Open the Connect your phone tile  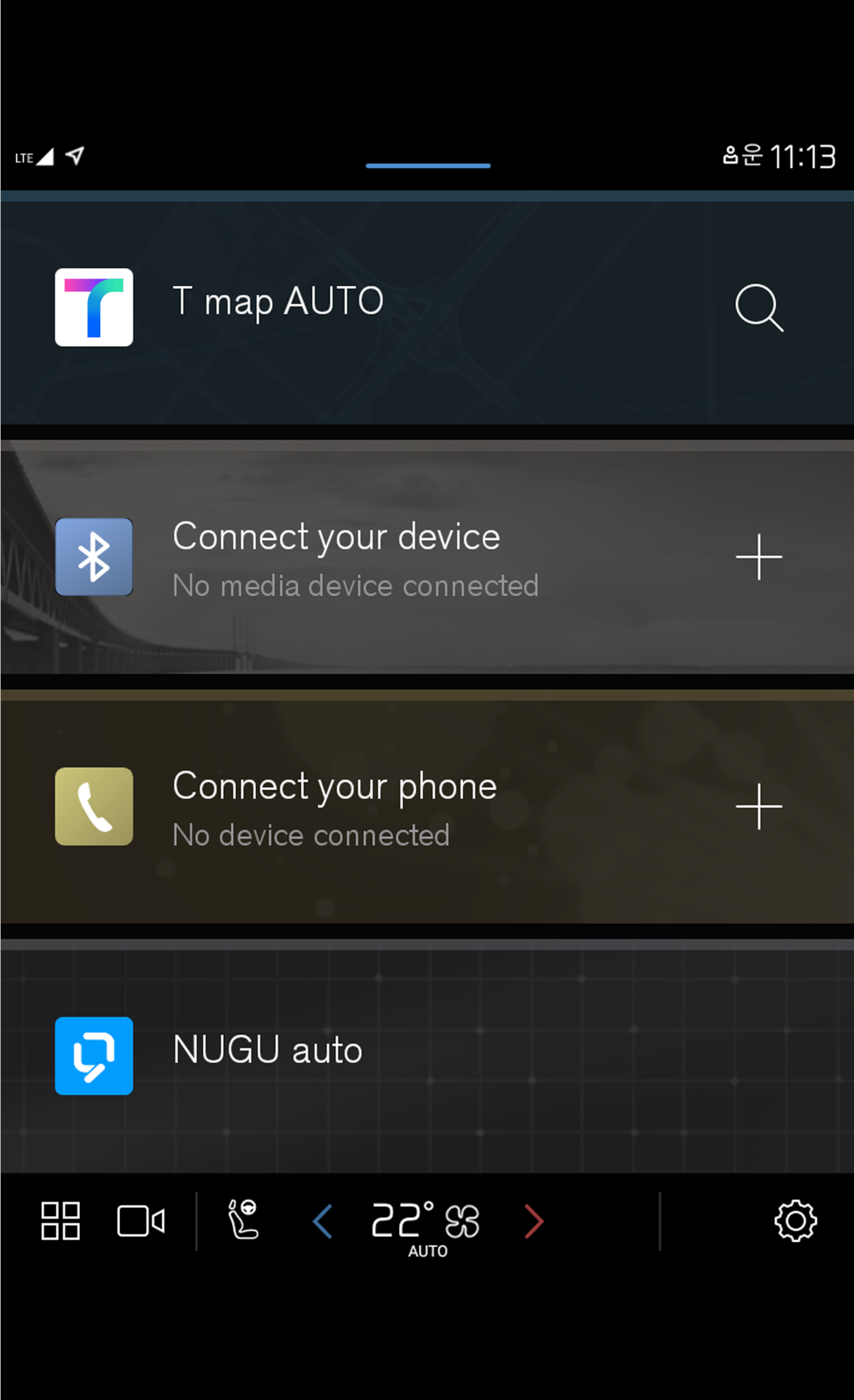(334, 807)
